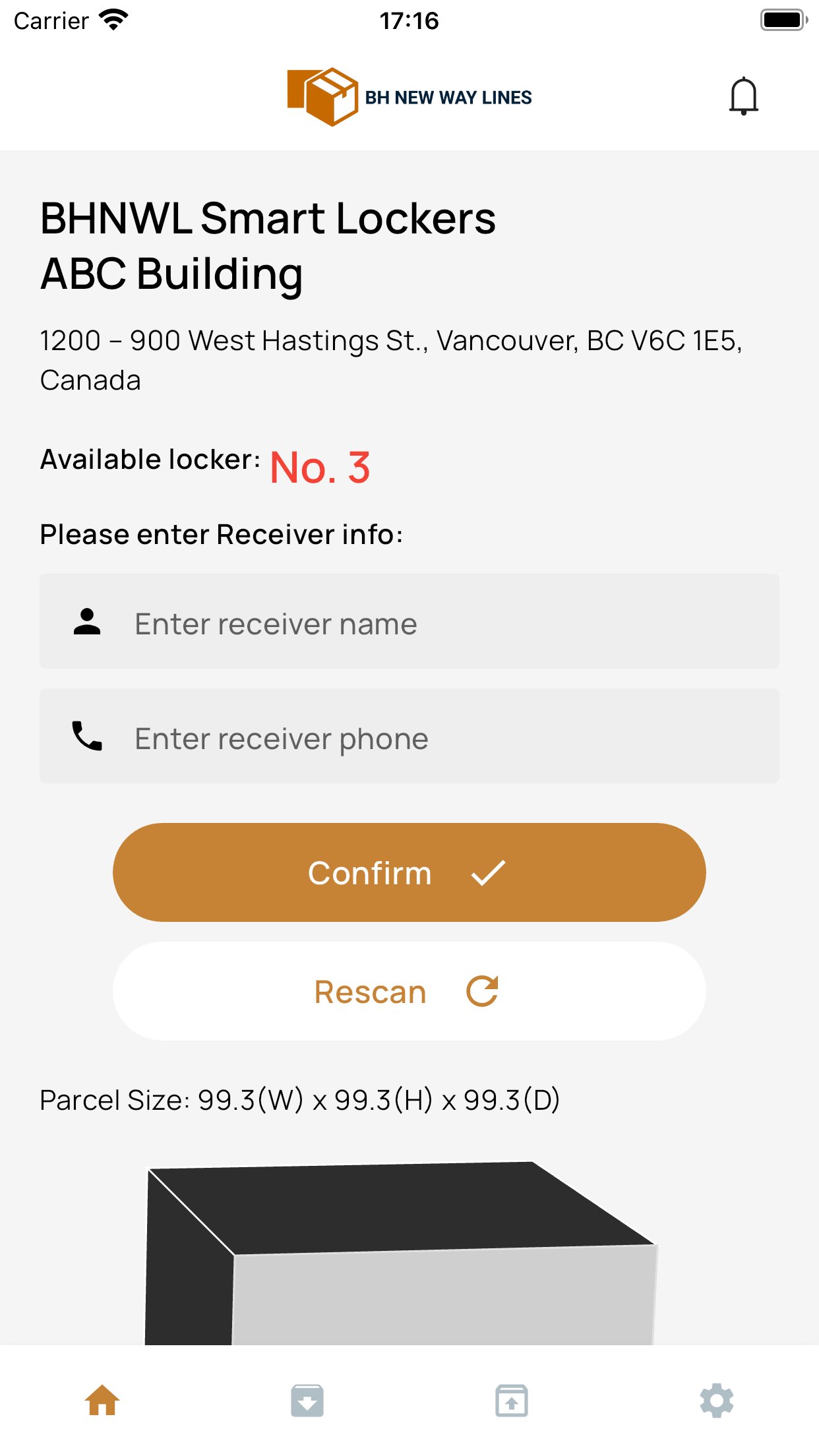819x1456 pixels.
Task: Select the Home icon in the bottom bar
Action: [x=102, y=1401]
